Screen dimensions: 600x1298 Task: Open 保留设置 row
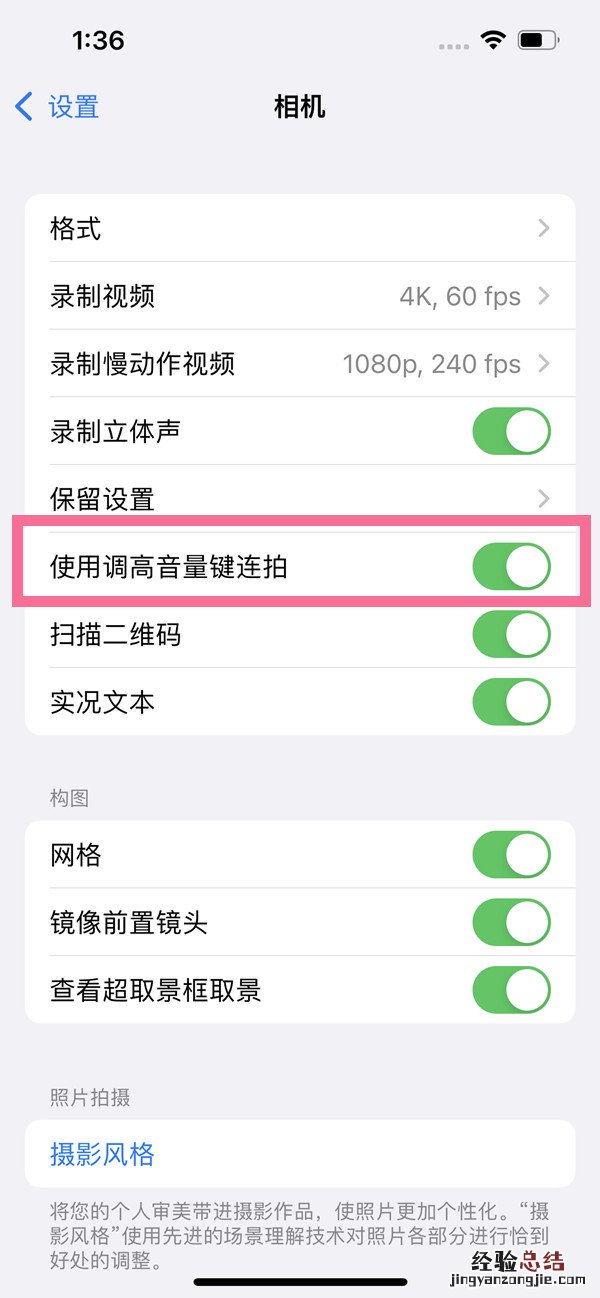pyautogui.click(x=300, y=498)
